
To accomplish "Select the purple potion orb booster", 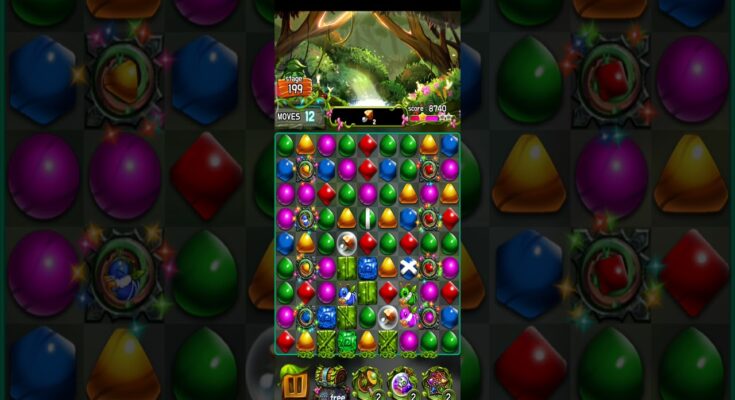I will [x=402, y=382].
